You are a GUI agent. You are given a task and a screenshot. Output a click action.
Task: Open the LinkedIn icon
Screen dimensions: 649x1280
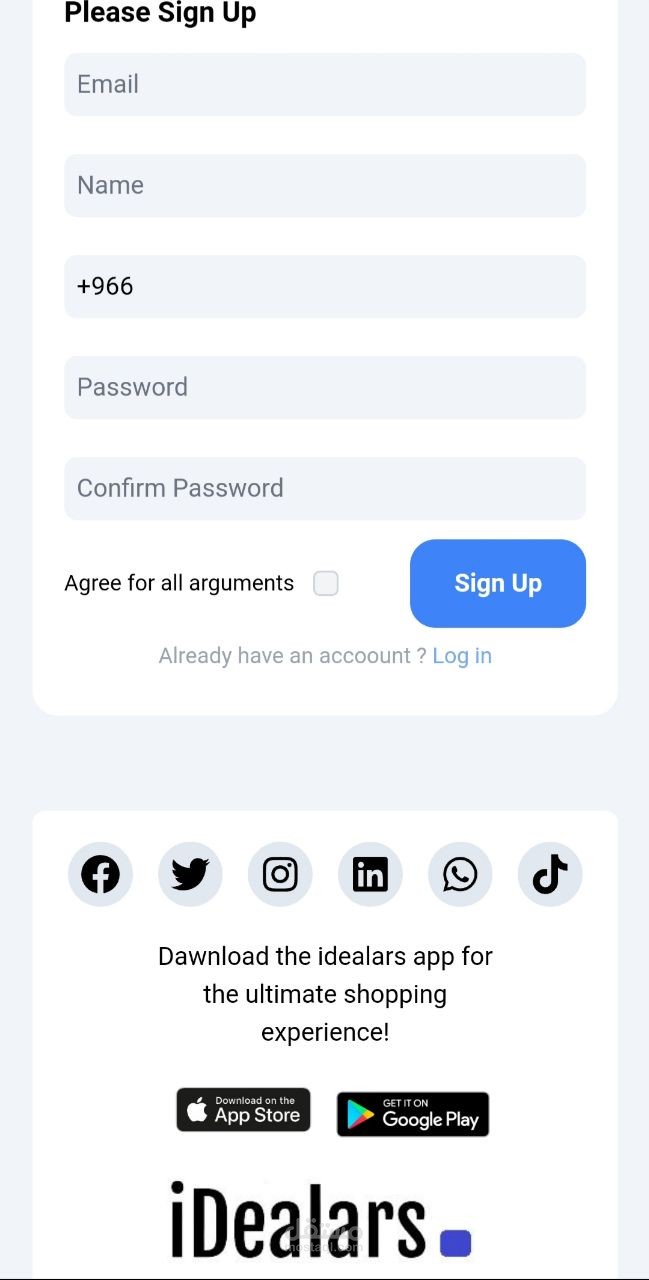pos(370,874)
